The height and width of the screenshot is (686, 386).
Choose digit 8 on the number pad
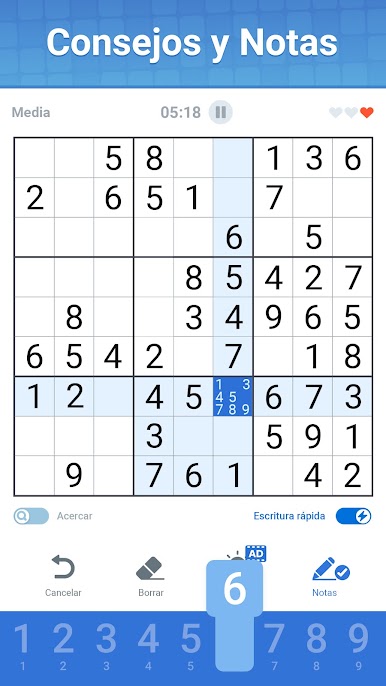point(316,647)
